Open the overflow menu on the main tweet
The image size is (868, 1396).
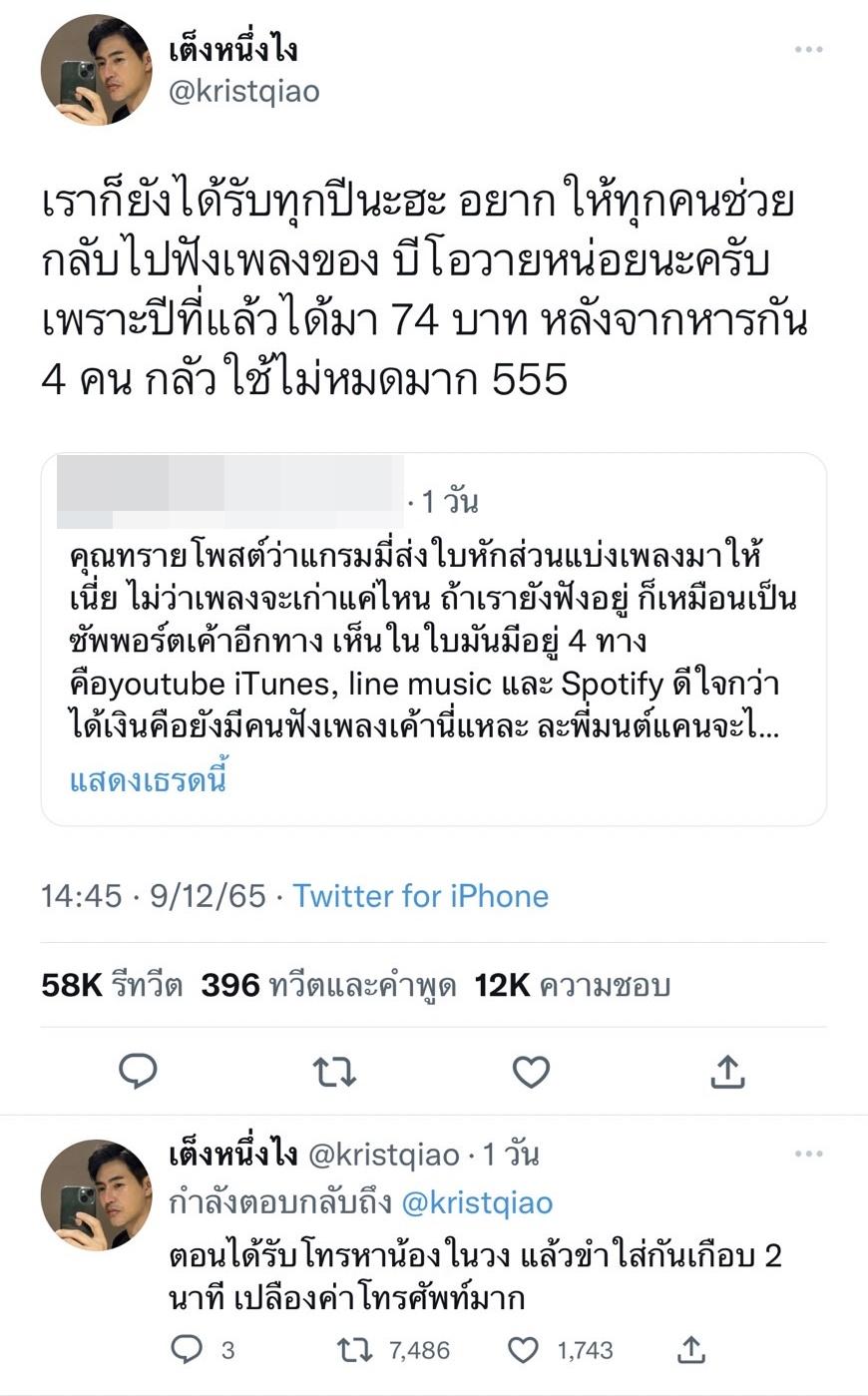pos(808,50)
